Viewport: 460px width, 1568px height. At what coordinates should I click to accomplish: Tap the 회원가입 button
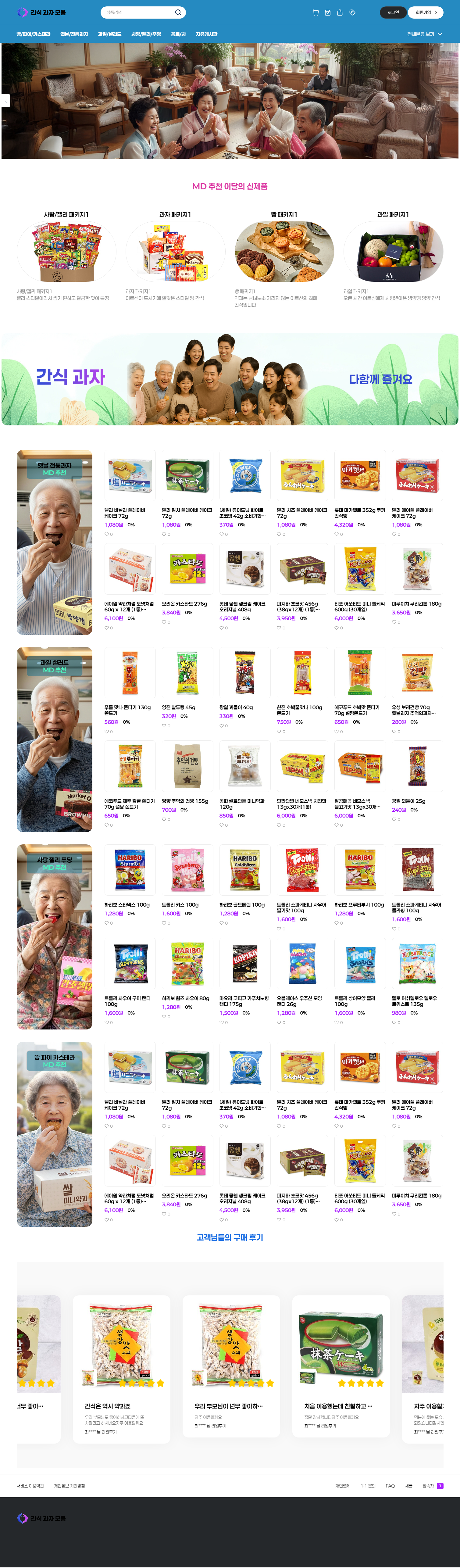[x=426, y=12]
